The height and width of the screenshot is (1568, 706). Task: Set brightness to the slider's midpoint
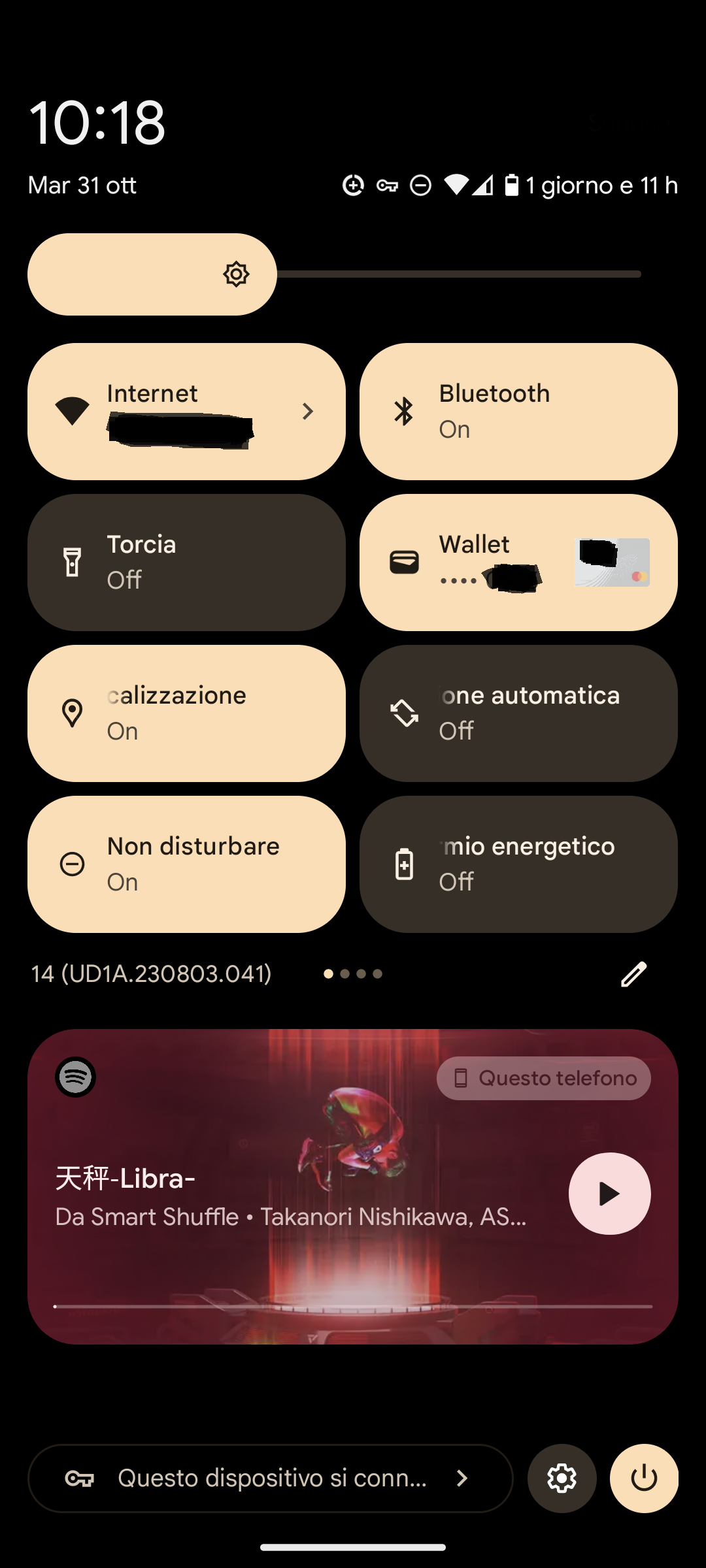[x=335, y=274]
